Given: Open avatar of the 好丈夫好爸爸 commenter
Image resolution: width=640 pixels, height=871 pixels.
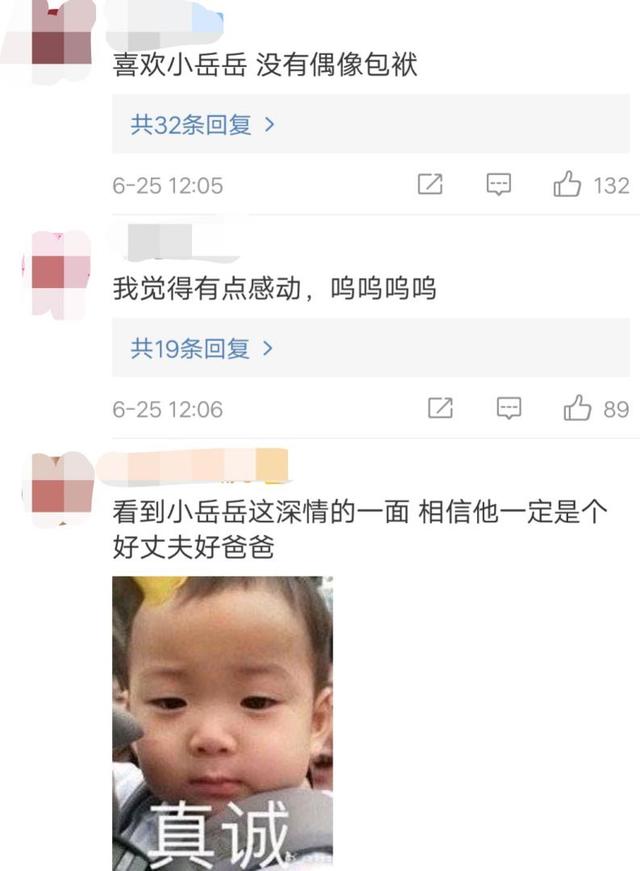Looking at the screenshot, I should pos(60,492).
